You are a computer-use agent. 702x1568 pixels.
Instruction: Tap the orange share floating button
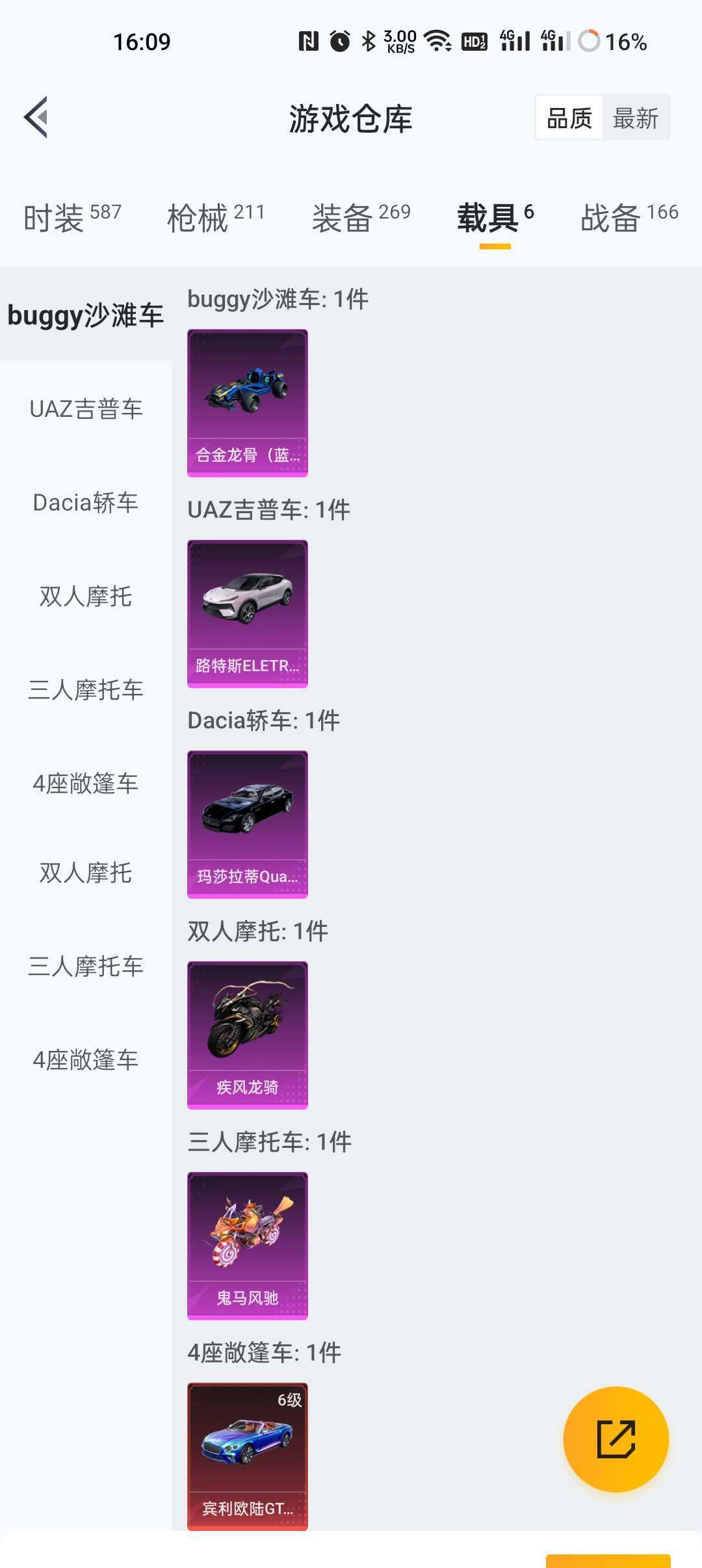(616, 1439)
